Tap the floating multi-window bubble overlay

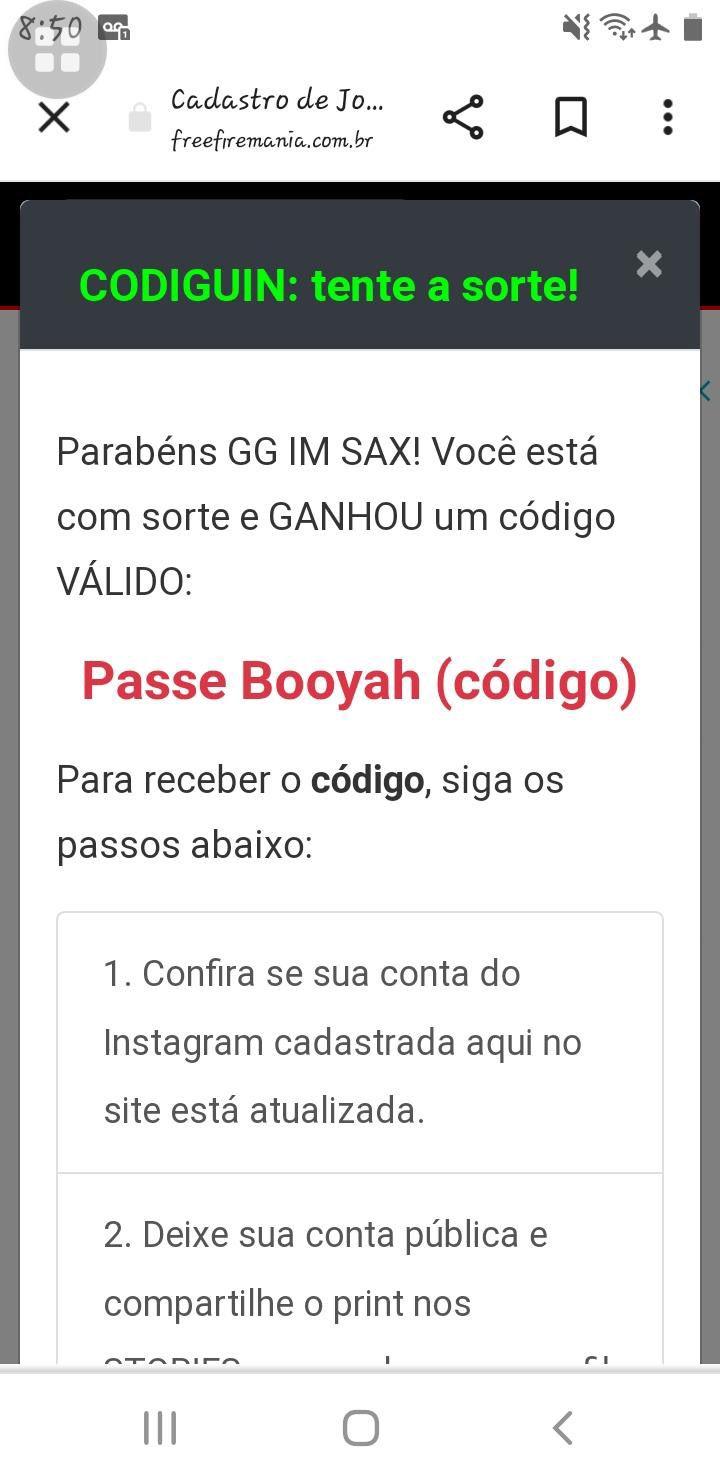coord(57,49)
